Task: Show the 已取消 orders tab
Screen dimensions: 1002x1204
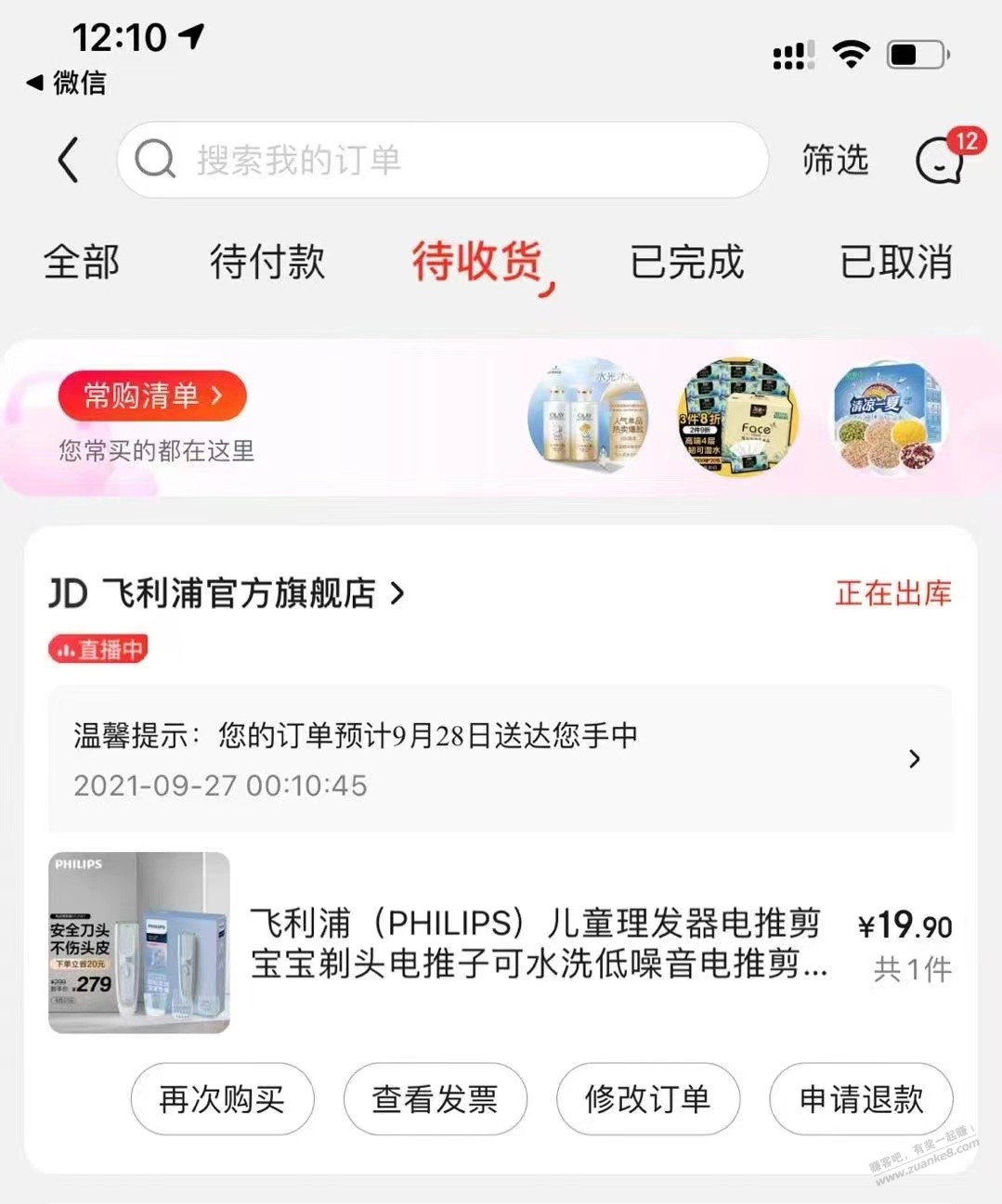Action: [896, 262]
